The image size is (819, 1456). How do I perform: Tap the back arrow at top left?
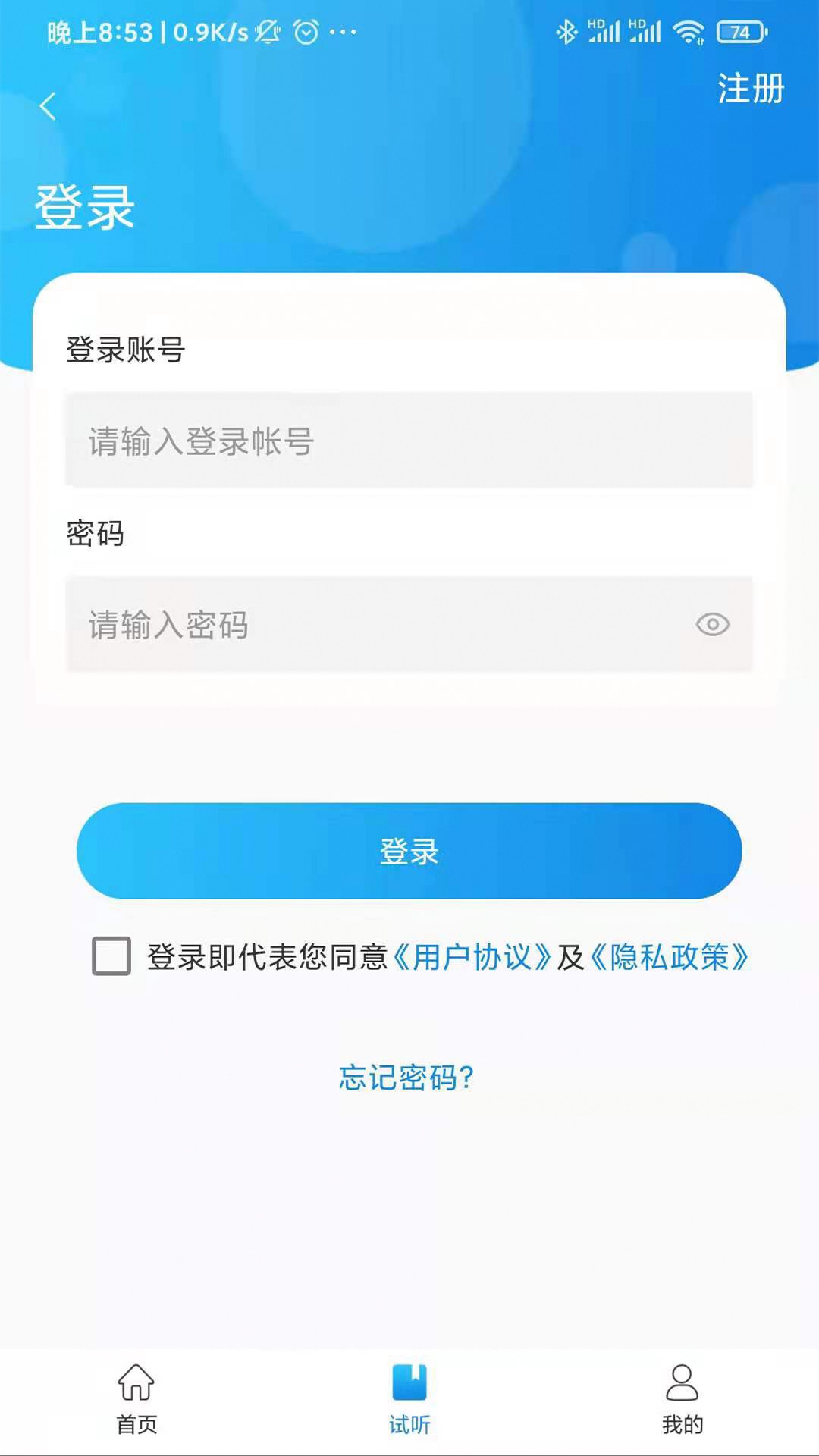coord(49,105)
